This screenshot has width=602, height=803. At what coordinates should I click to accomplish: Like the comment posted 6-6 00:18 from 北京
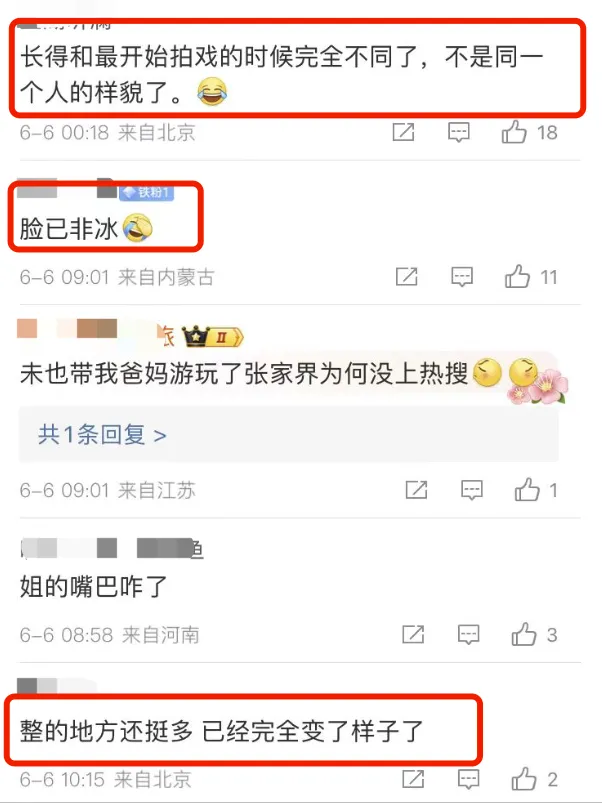pos(515,132)
